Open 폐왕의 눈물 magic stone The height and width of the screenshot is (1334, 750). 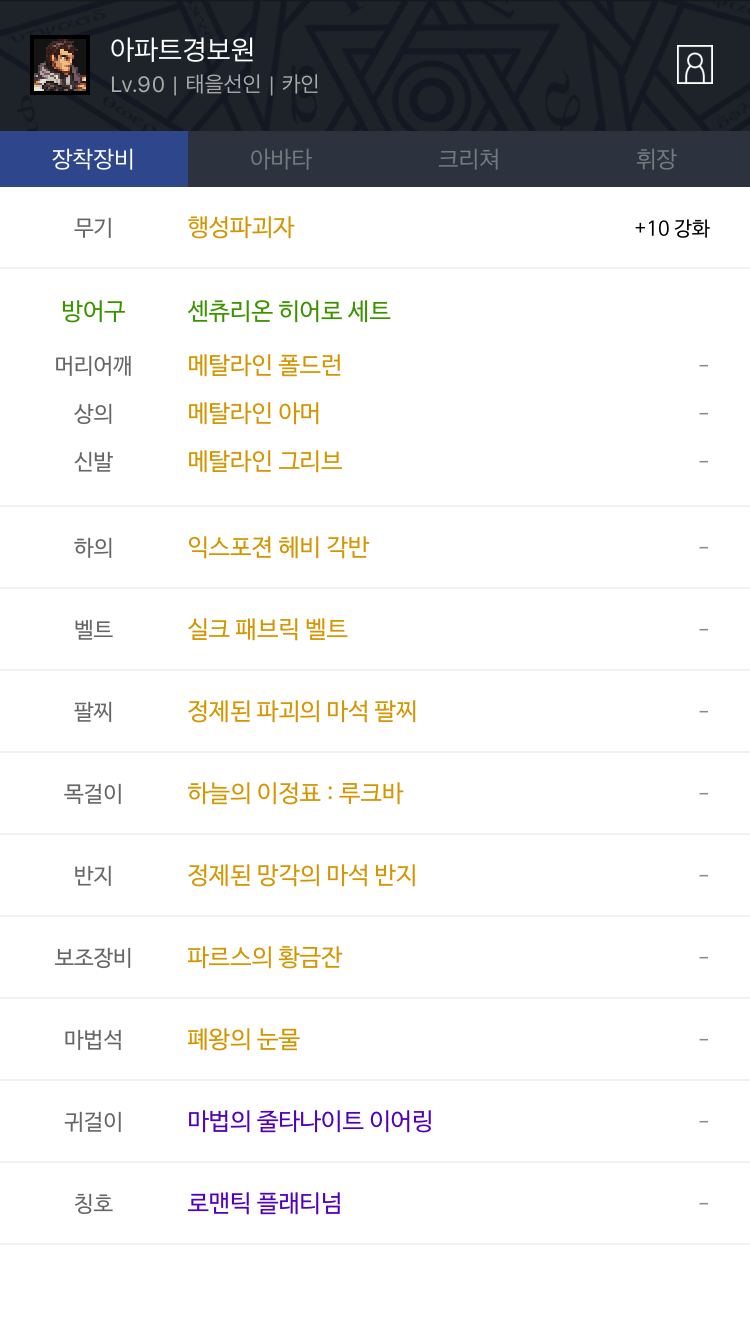tap(243, 1039)
